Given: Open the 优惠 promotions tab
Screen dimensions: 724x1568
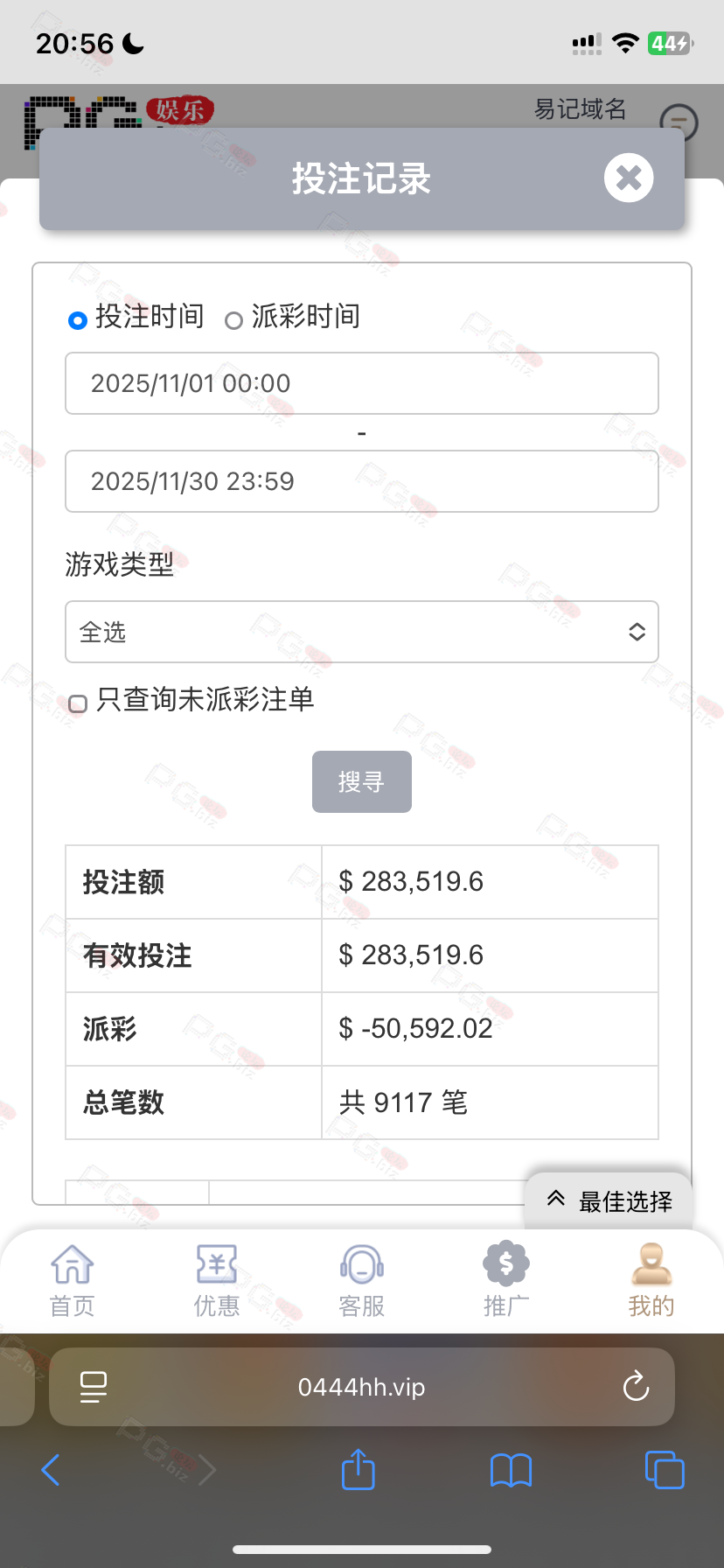Looking at the screenshot, I should [217, 1281].
